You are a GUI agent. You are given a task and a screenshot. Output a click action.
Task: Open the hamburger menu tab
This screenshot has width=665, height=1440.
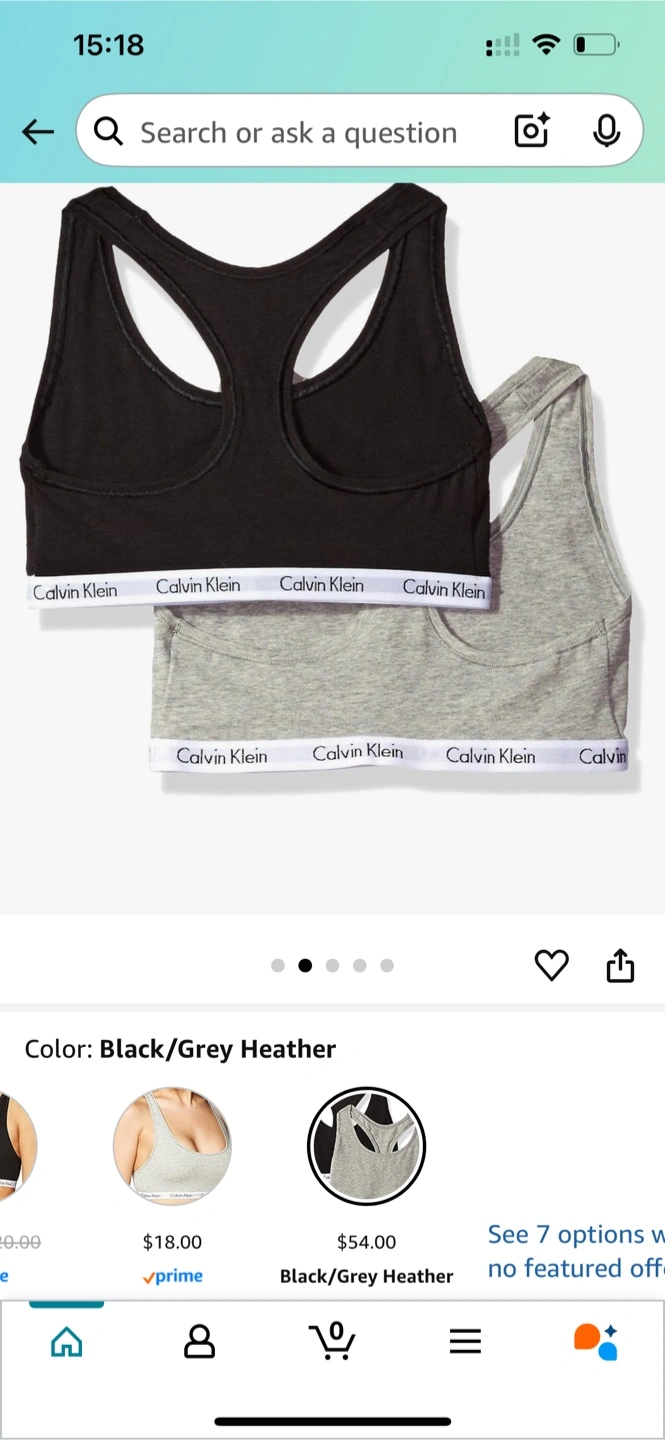point(465,1342)
